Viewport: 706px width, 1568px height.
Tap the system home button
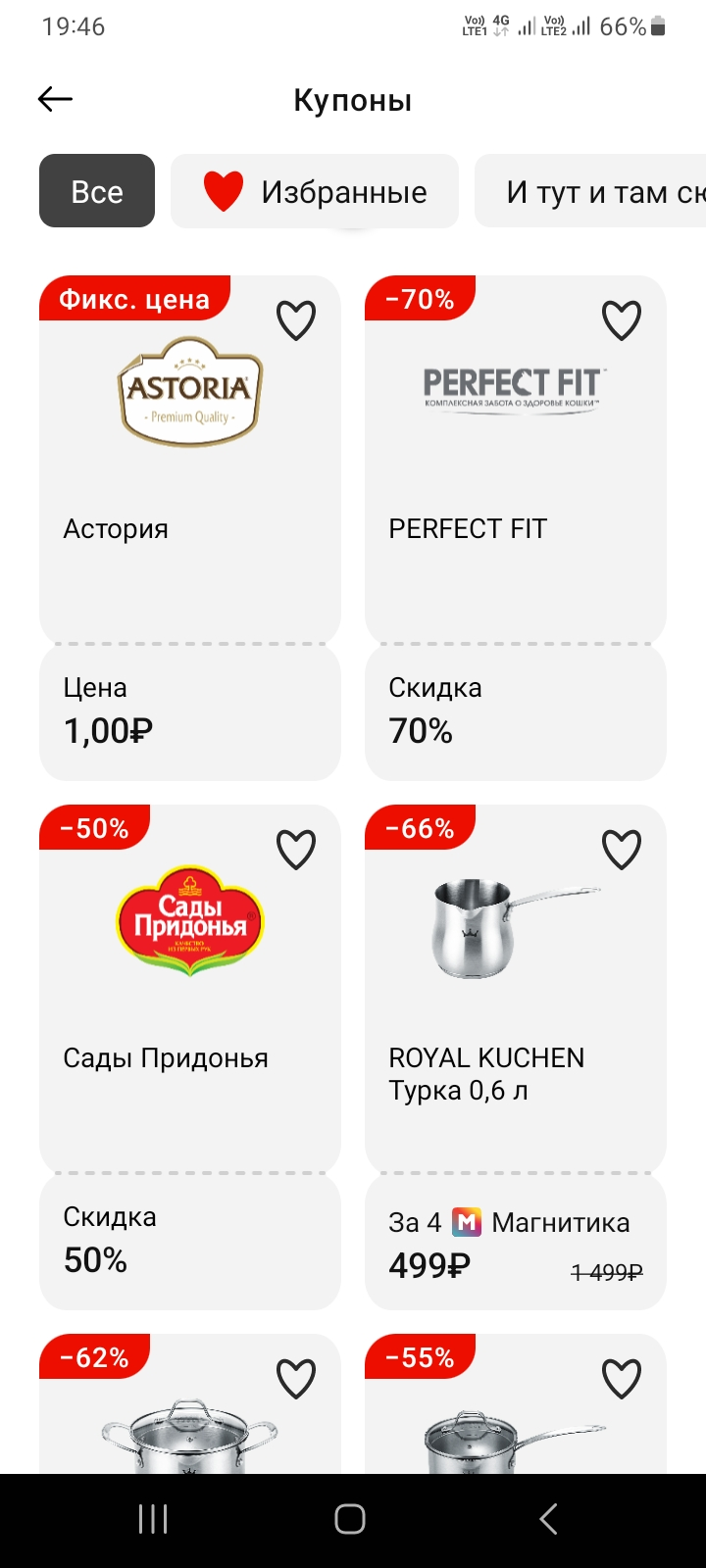(x=350, y=1519)
